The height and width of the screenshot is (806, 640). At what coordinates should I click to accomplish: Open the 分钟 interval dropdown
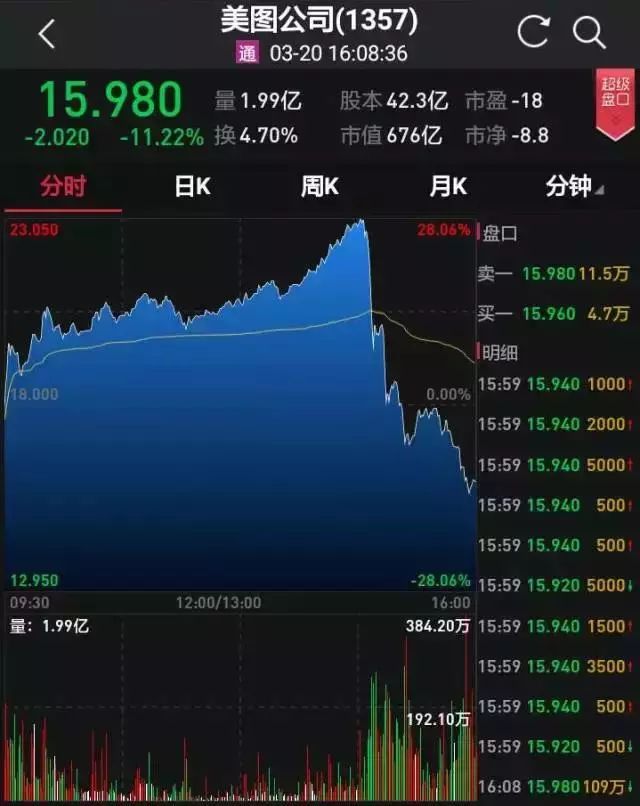pos(574,186)
